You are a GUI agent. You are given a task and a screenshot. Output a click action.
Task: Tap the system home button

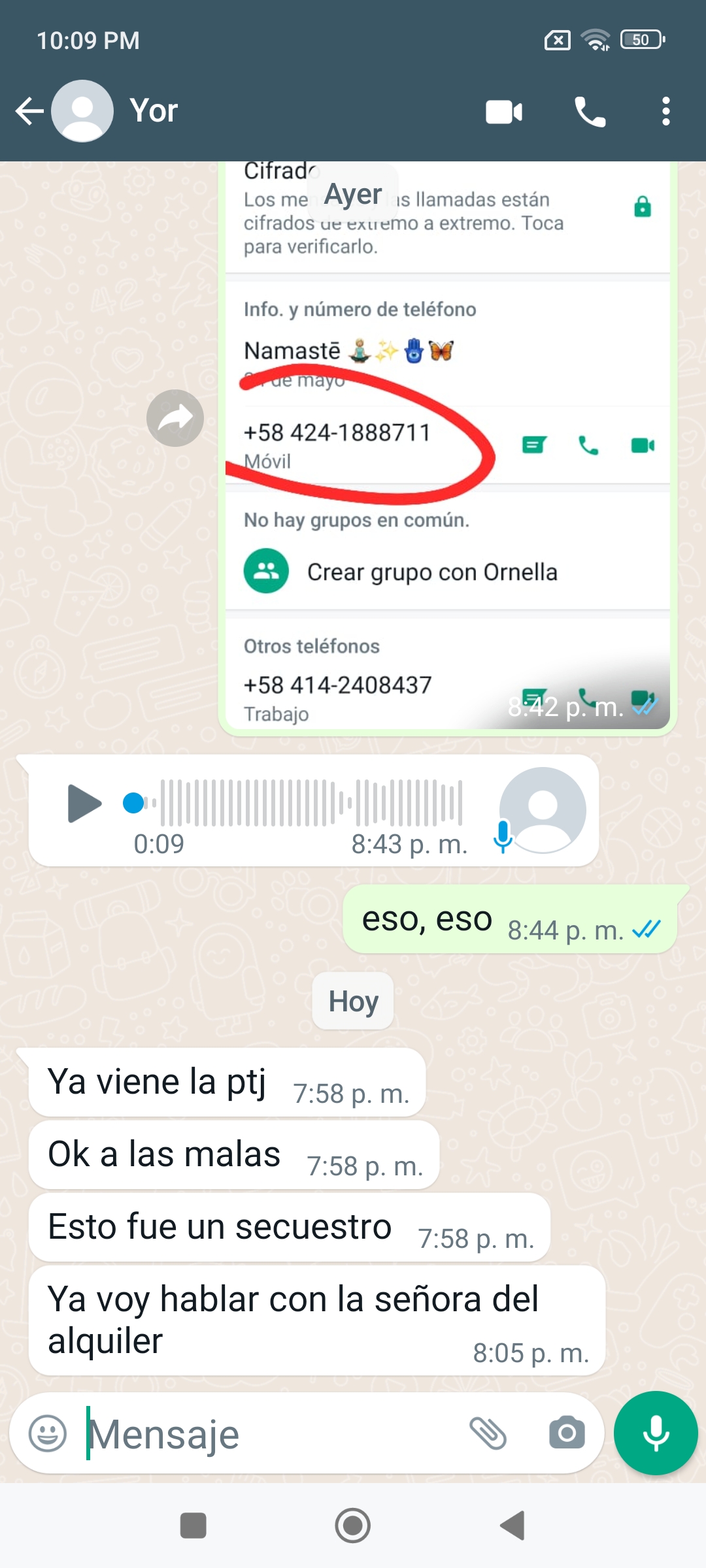353,1526
